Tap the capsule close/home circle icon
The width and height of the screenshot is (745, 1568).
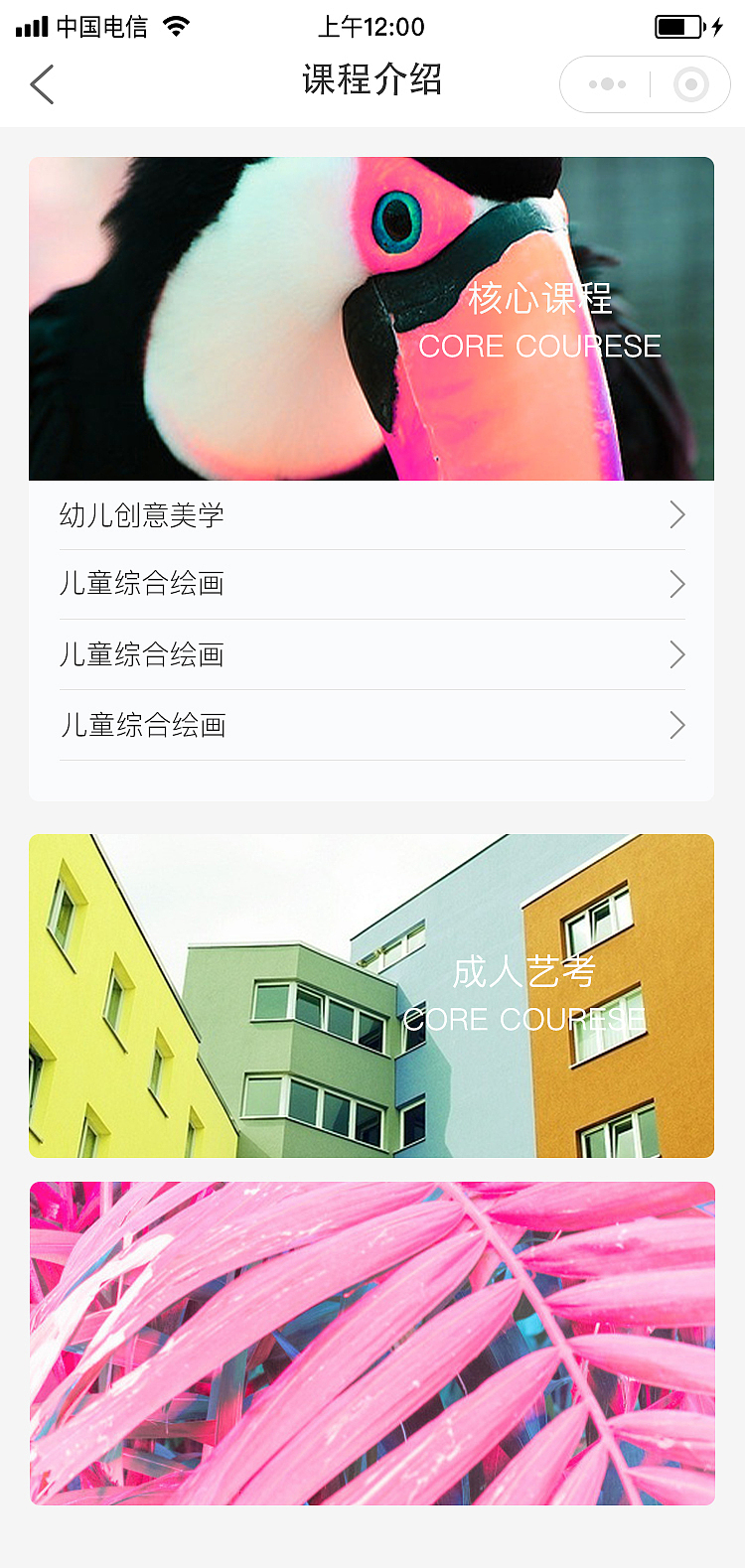689,83
